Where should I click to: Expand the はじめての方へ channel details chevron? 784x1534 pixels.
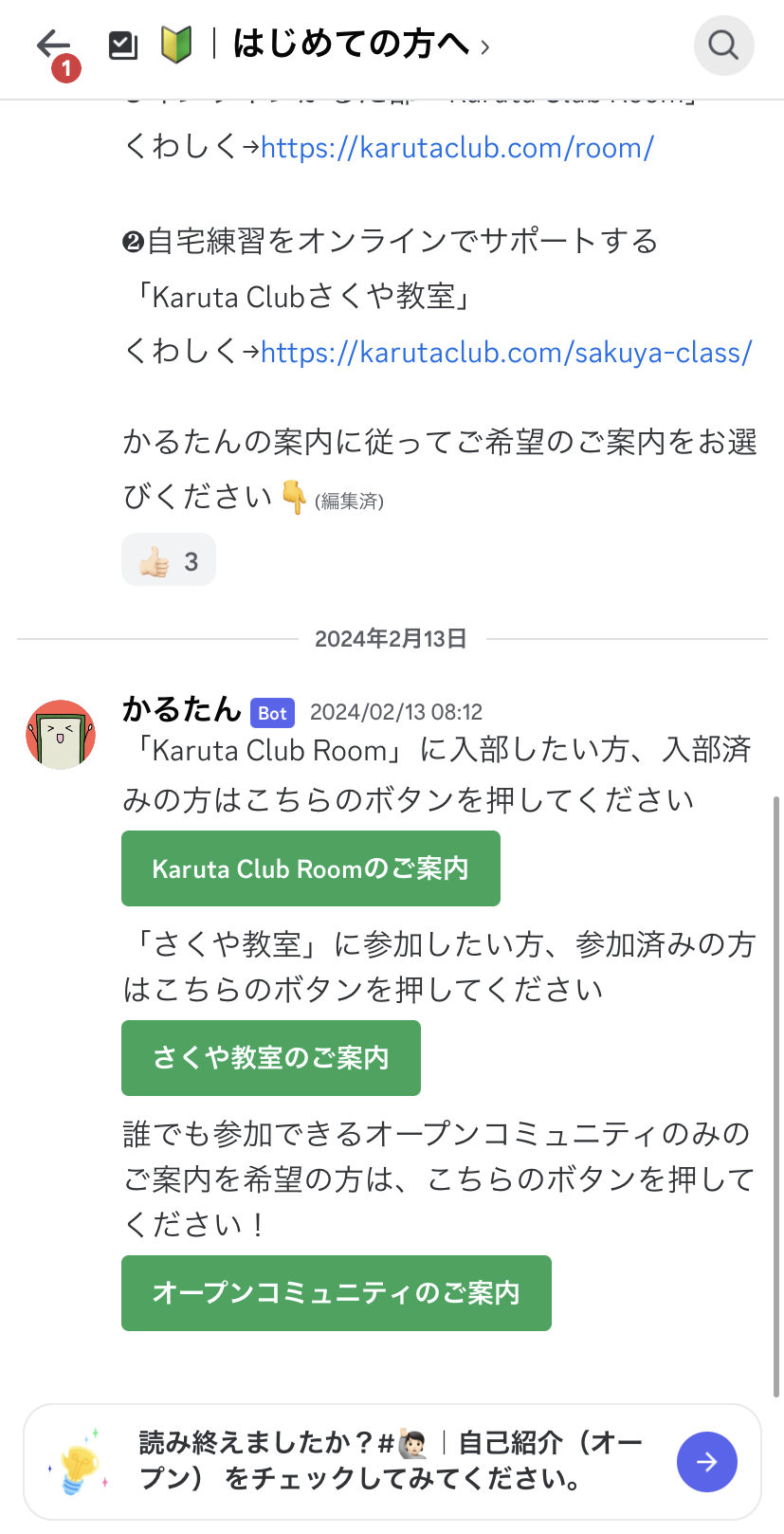coord(484,45)
